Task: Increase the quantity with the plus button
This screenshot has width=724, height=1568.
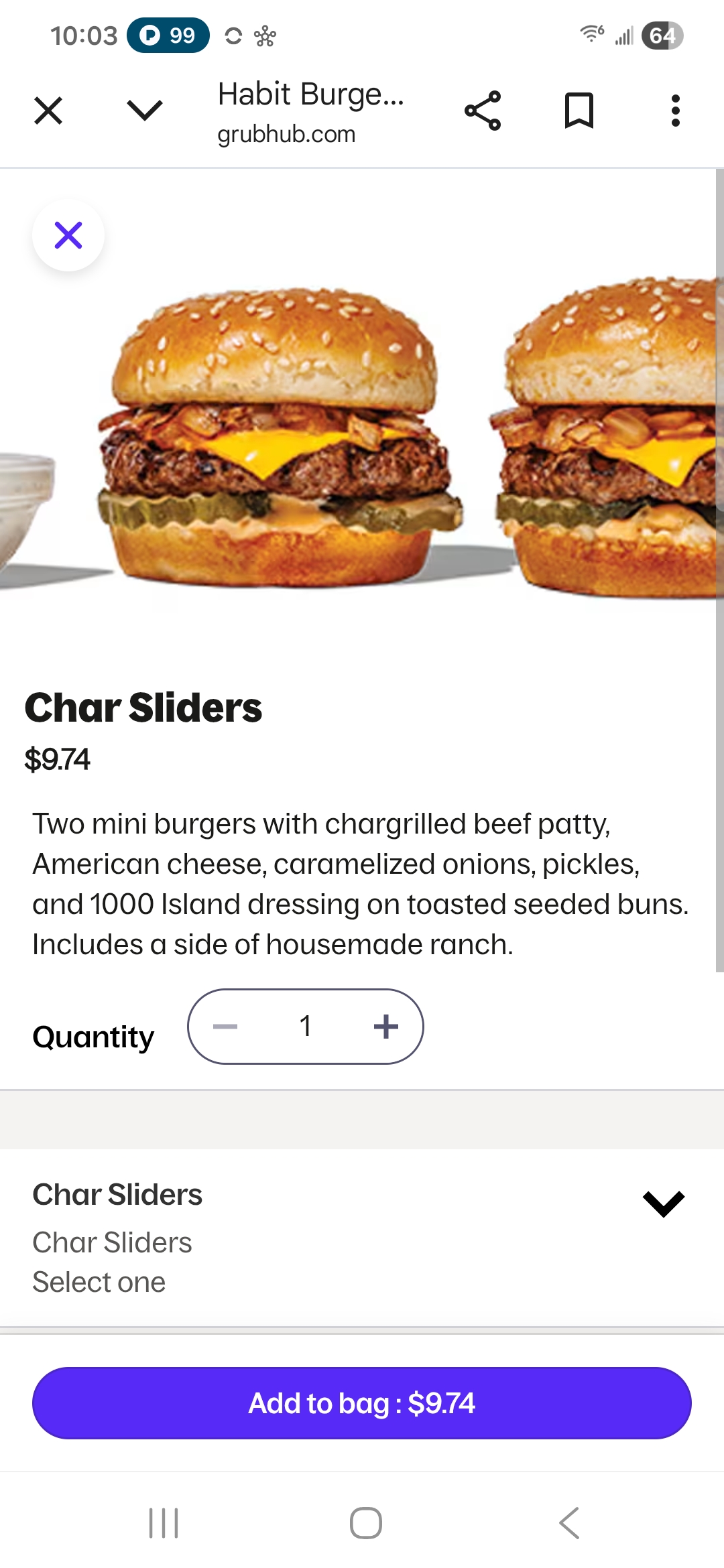Action: coord(385,1026)
